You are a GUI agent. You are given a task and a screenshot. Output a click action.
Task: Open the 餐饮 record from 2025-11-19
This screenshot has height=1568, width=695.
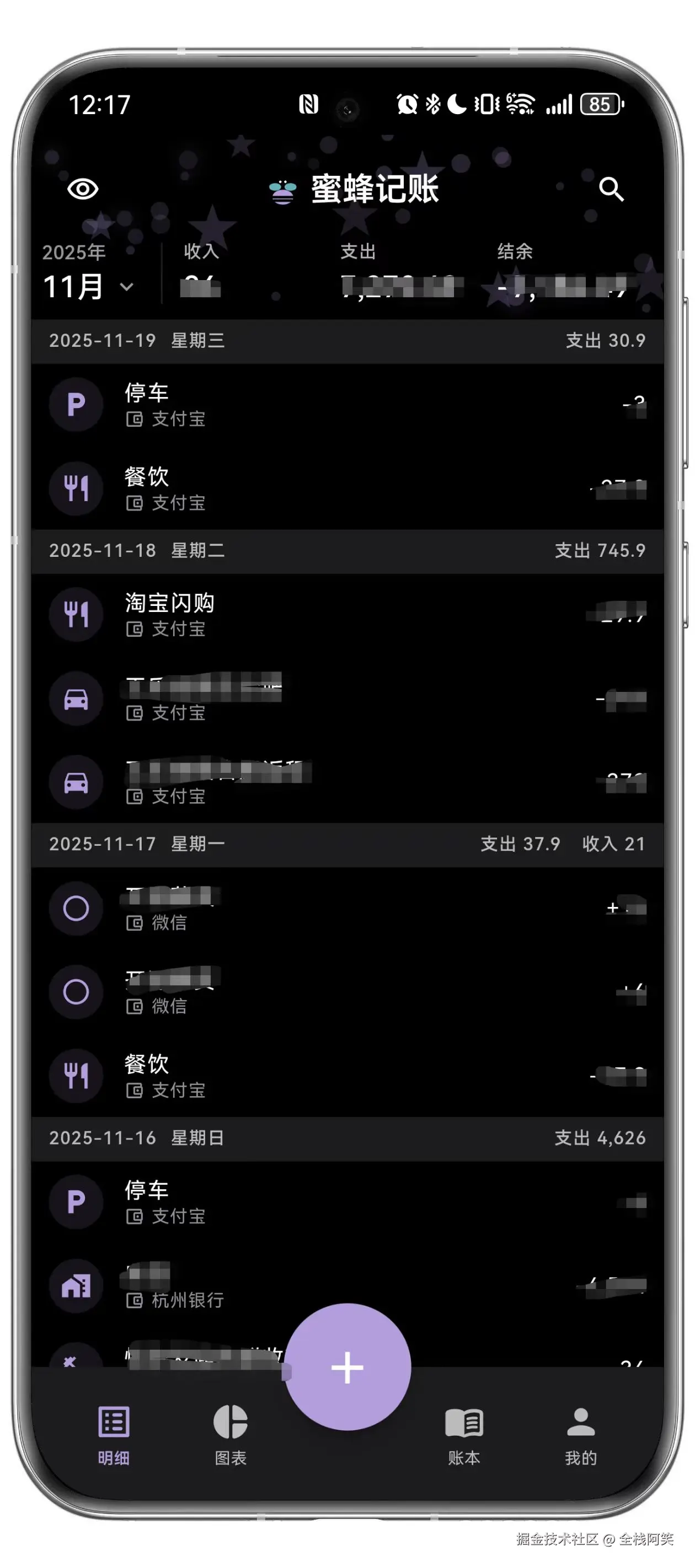click(x=347, y=489)
